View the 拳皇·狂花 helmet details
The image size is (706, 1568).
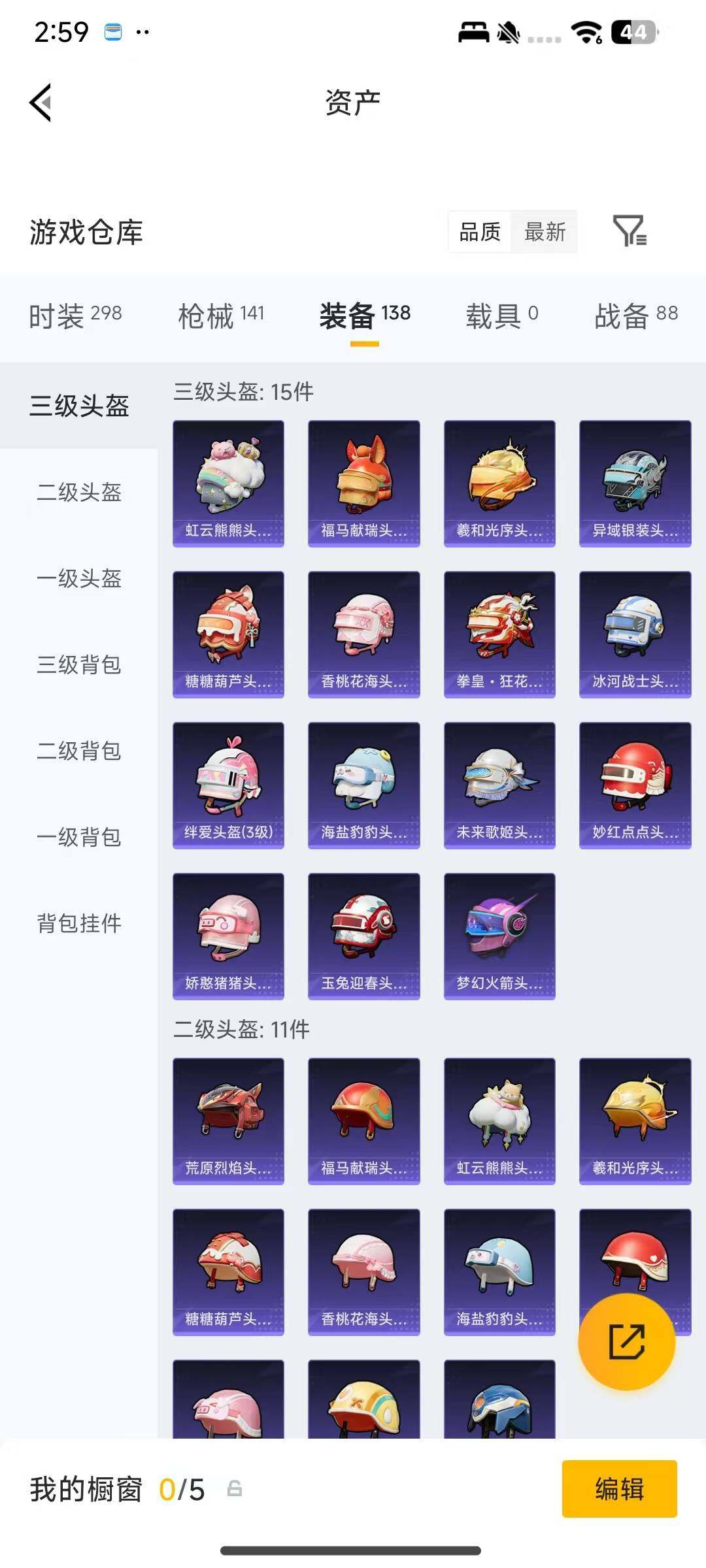(x=499, y=633)
